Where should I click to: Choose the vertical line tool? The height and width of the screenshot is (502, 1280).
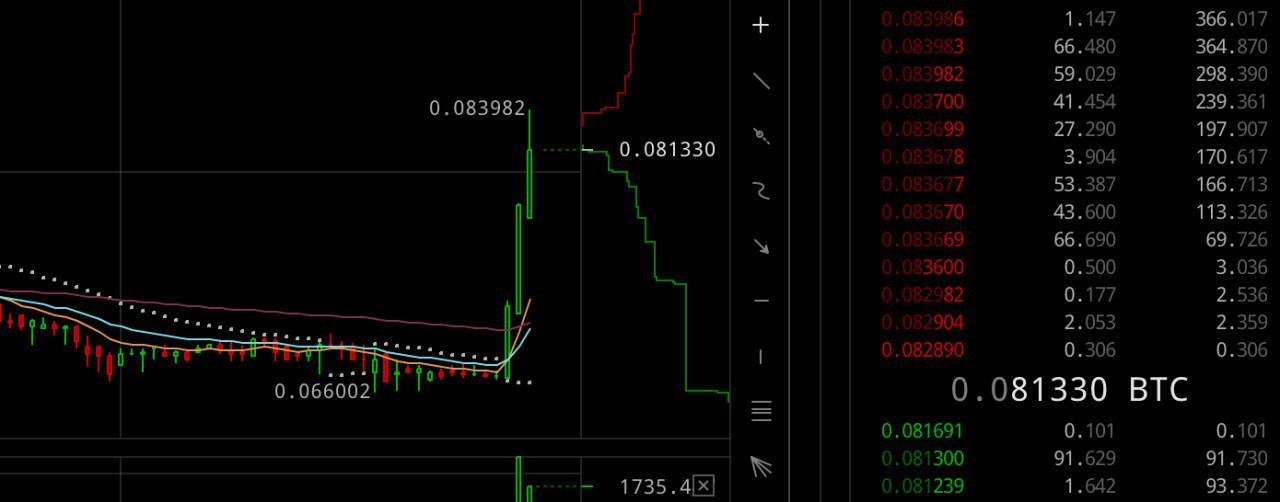click(761, 356)
